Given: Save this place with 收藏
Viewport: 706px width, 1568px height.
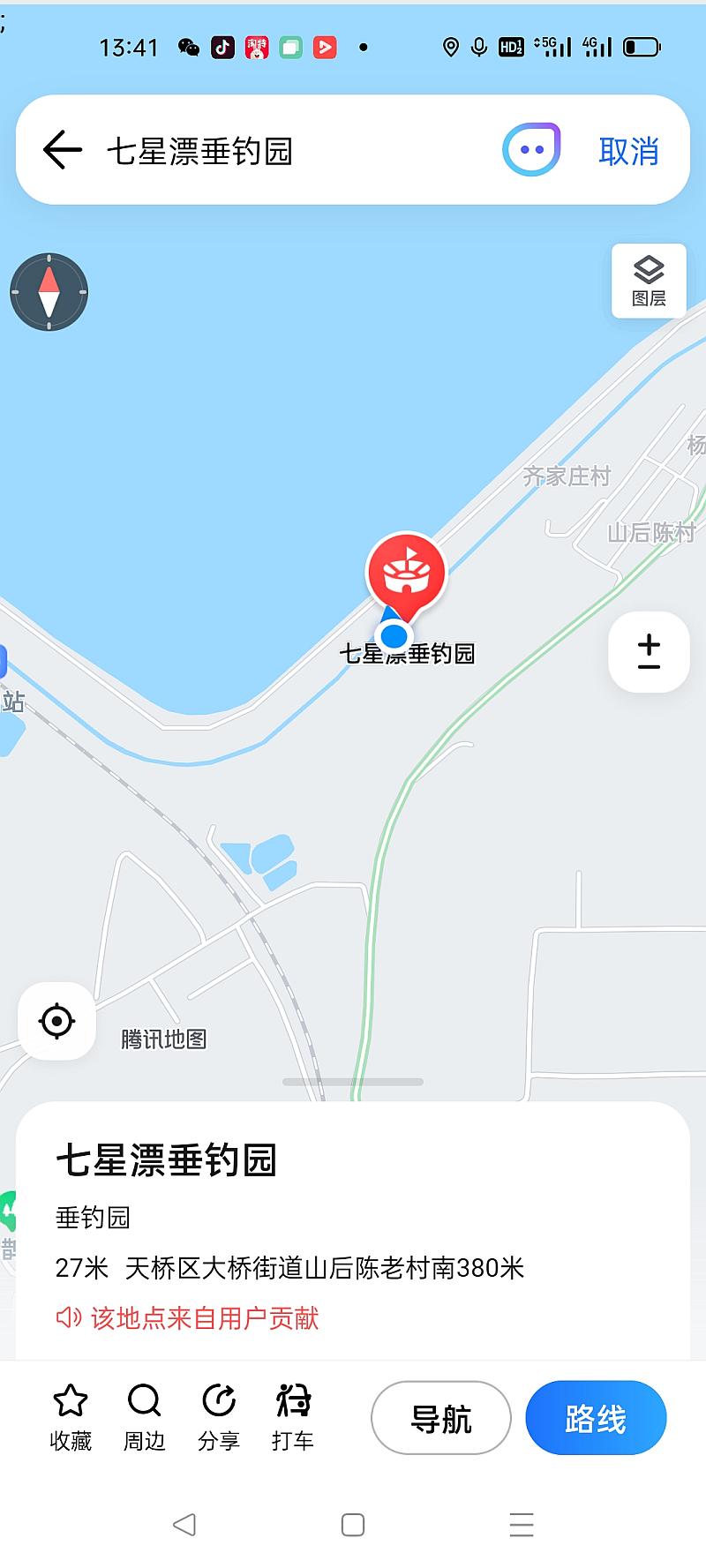Looking at the screenshot, I should (71, 1417).
